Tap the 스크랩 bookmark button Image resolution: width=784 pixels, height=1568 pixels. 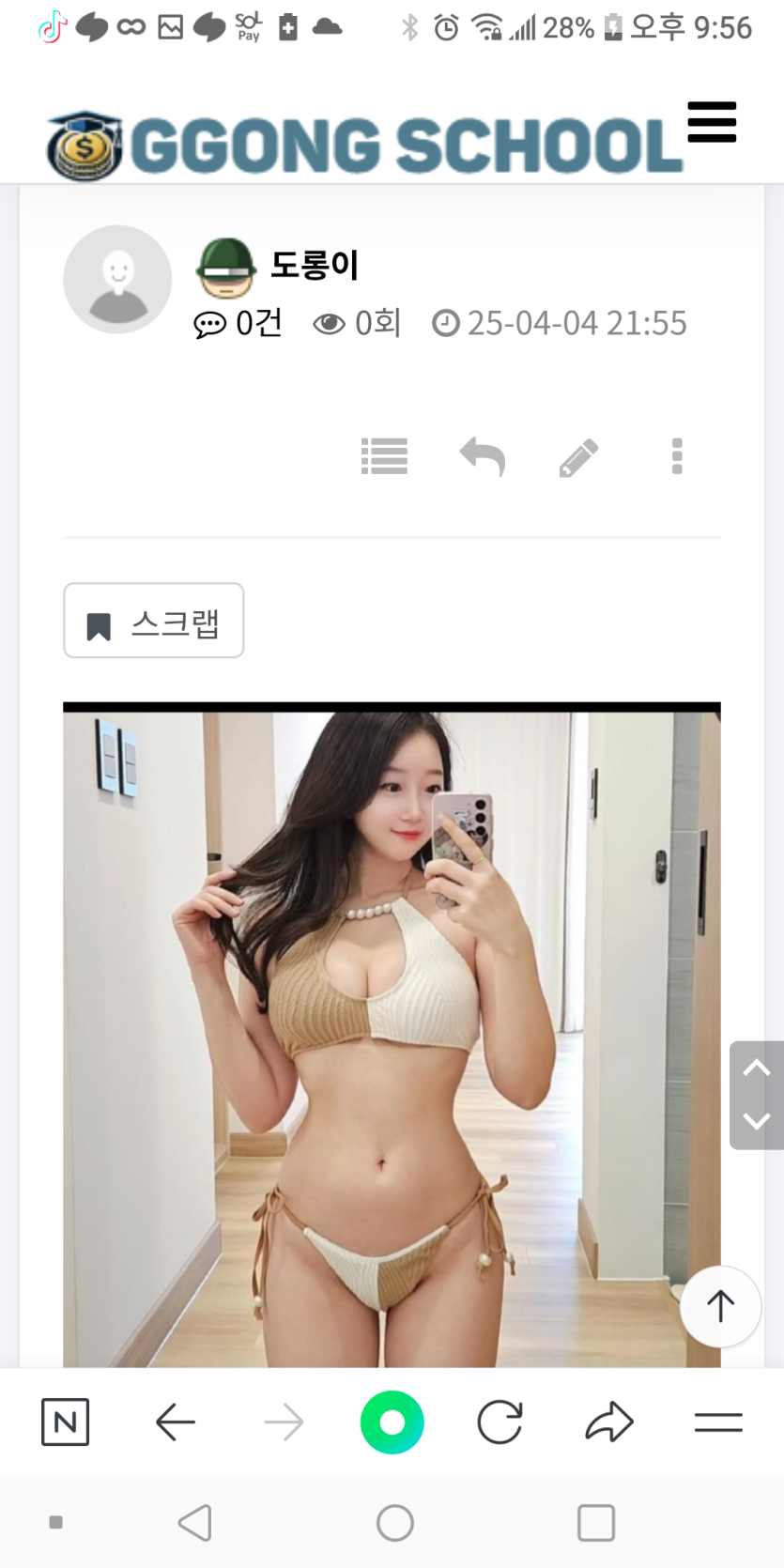[154, 621]
